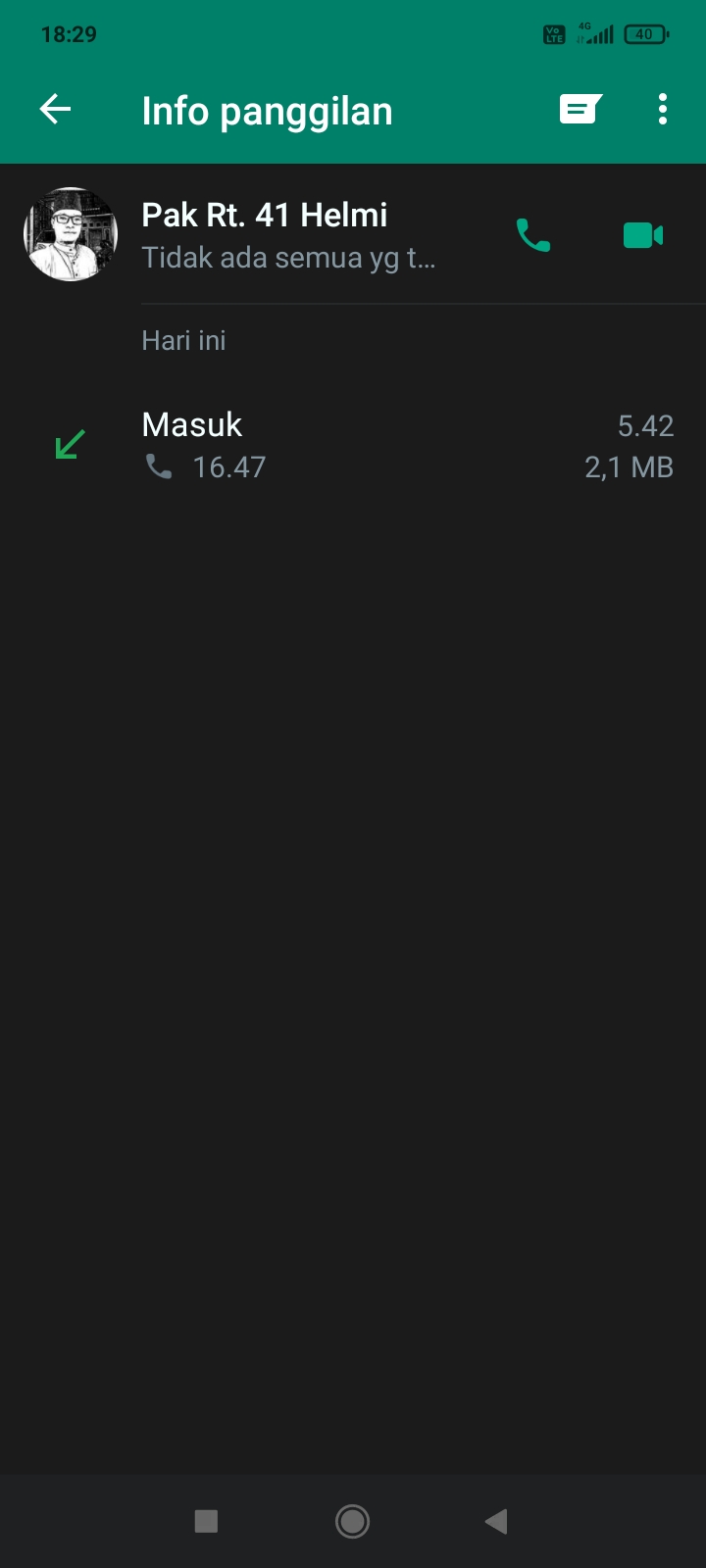Open recent apps from the navigation bar
Image resolution: width=706 pixels, height=1568 pixels.
tap(206, 1521)
